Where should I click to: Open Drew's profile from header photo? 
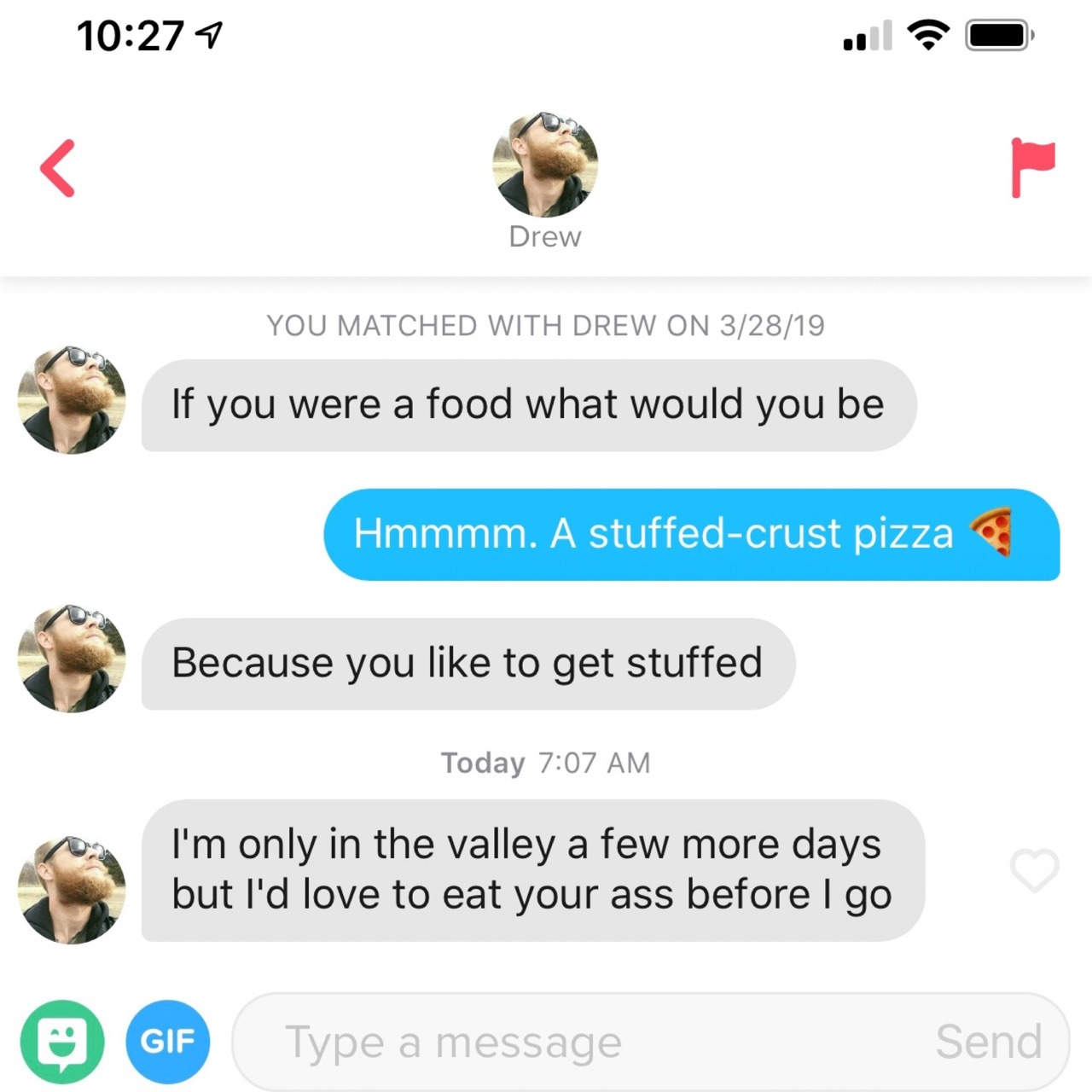(545, 165)
